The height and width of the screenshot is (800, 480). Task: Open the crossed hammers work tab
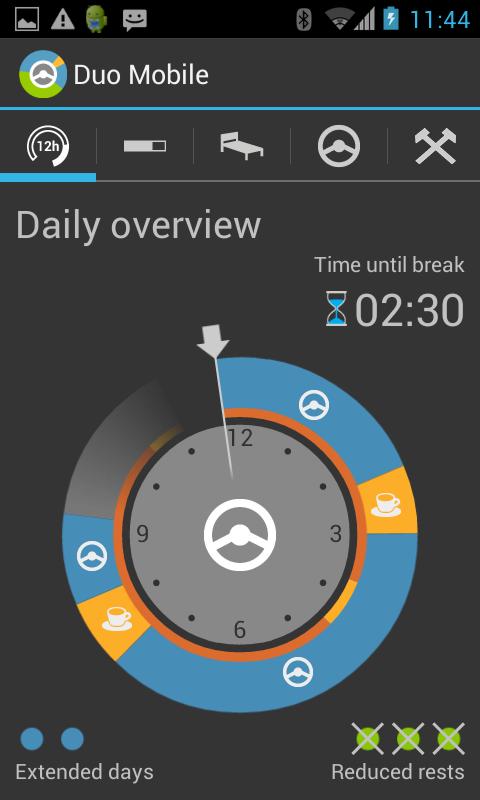435,146
